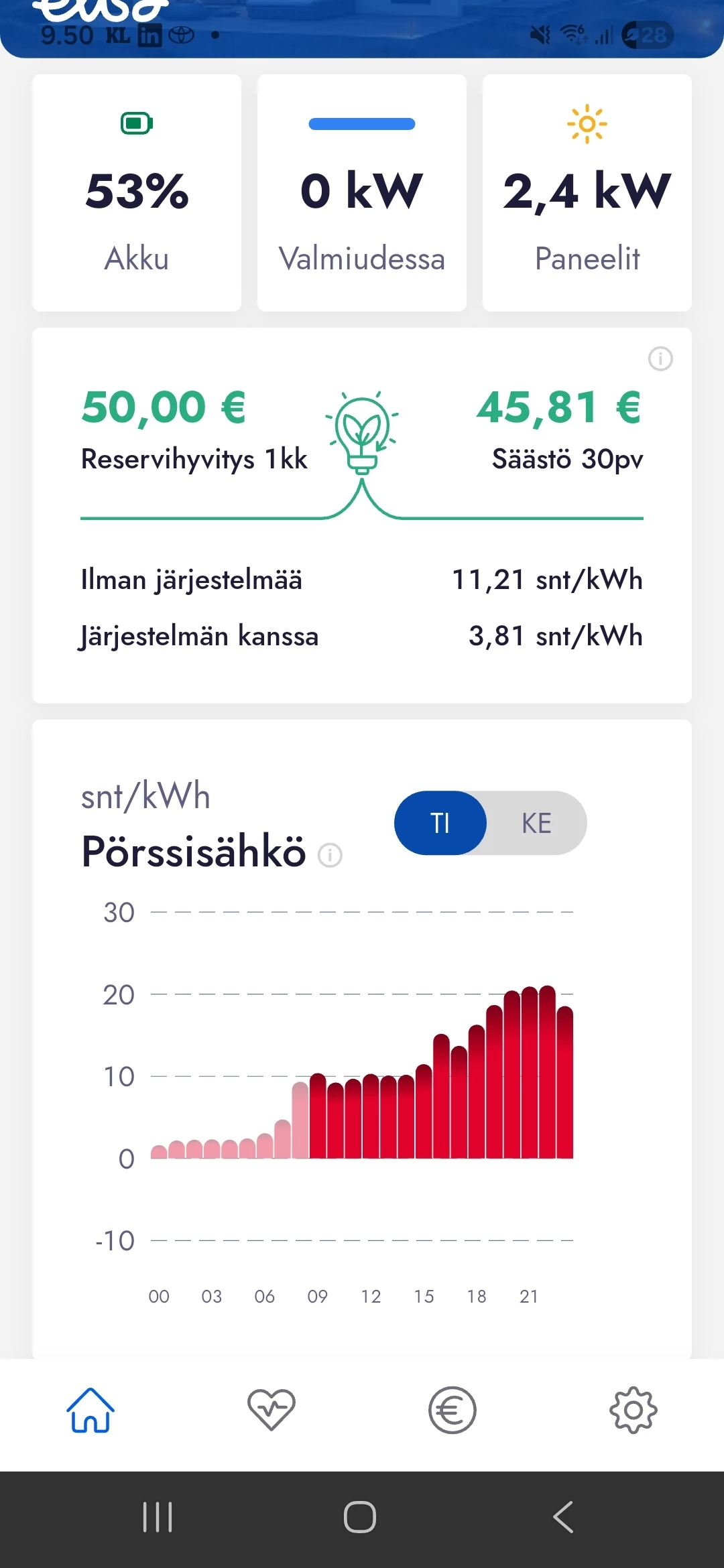This screenshot has width=724, height=1568.
Task: Open the settings gear tab
Action: 633,1410
